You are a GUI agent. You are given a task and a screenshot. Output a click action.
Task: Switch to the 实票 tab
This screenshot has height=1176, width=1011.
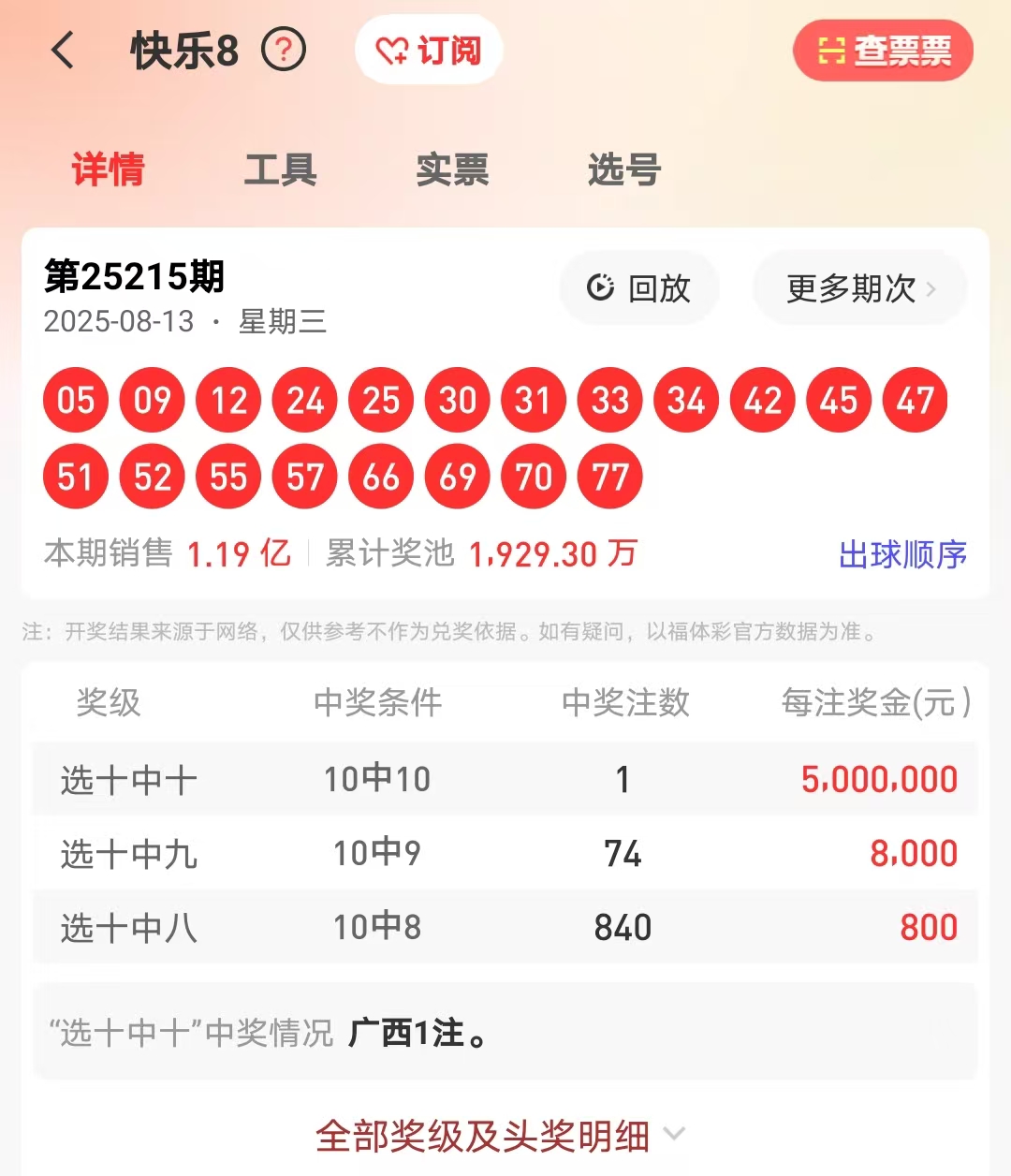(x=452, y=170)
